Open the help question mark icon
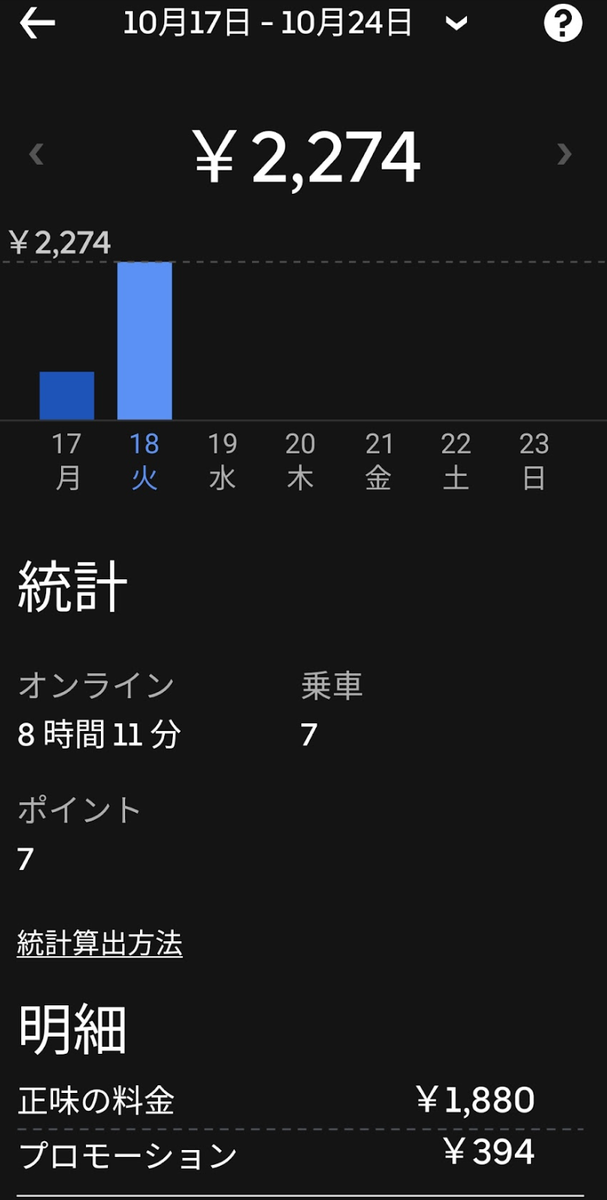 click(563, 23)
